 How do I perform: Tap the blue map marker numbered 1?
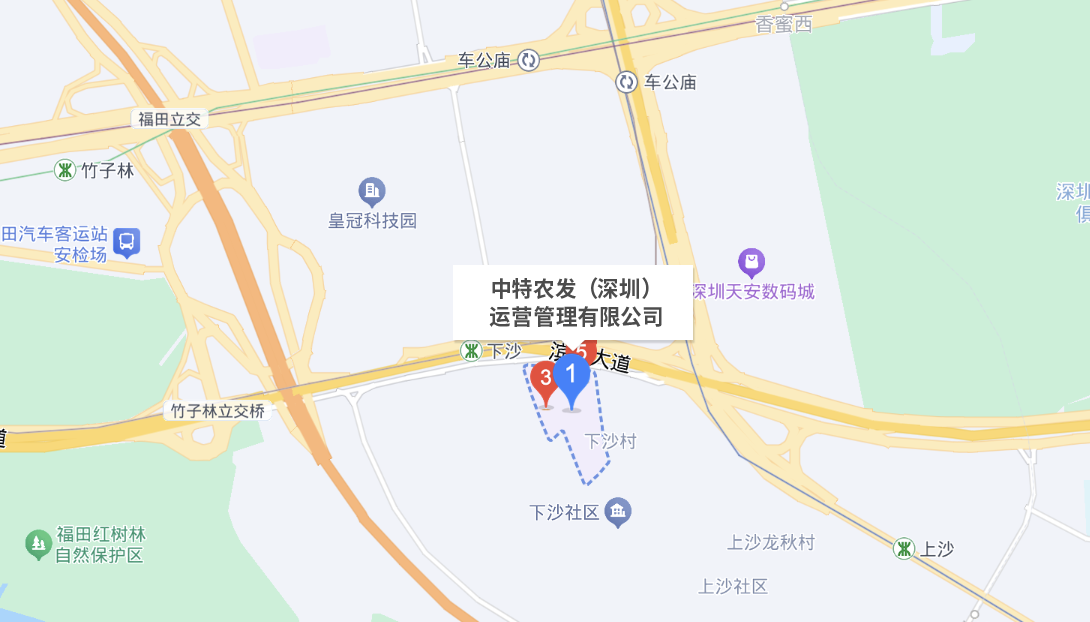571,376
